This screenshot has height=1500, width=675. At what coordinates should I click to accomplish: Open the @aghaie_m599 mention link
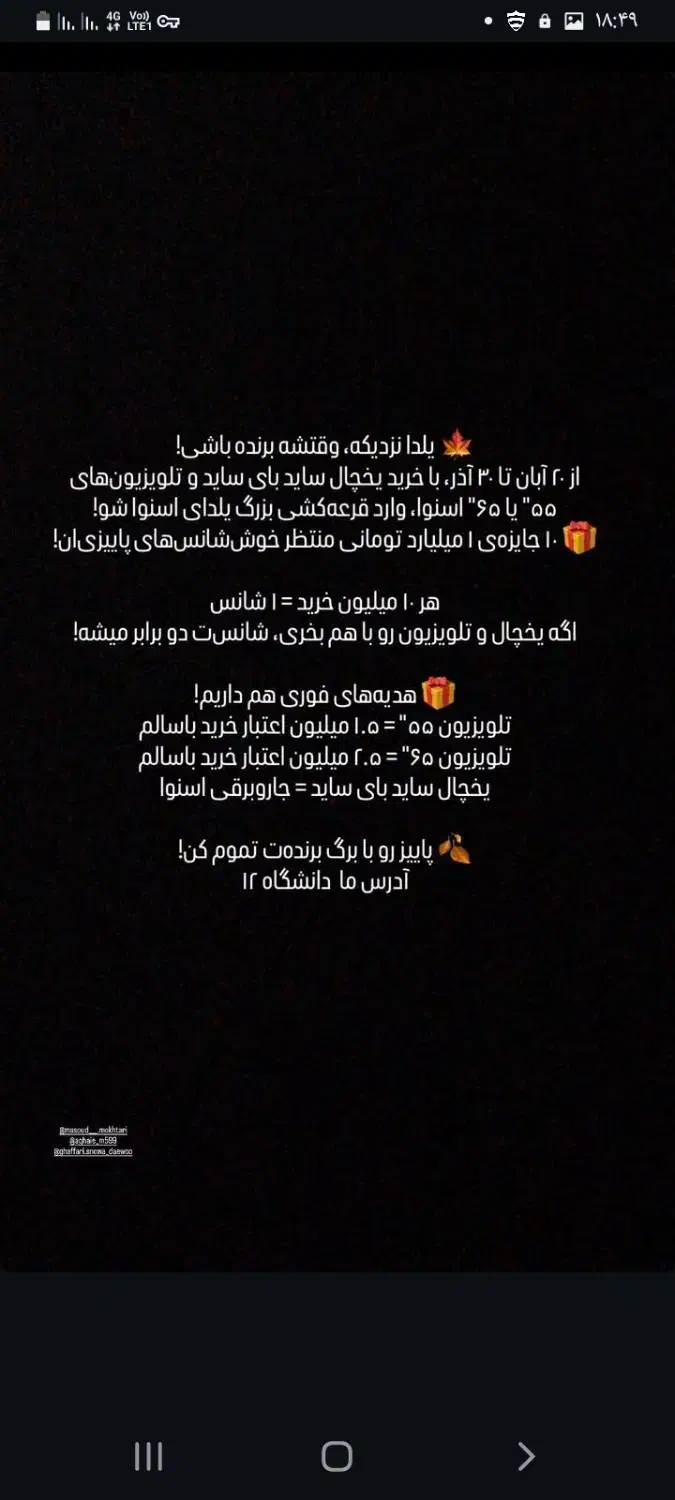(x=94, y=1141)
